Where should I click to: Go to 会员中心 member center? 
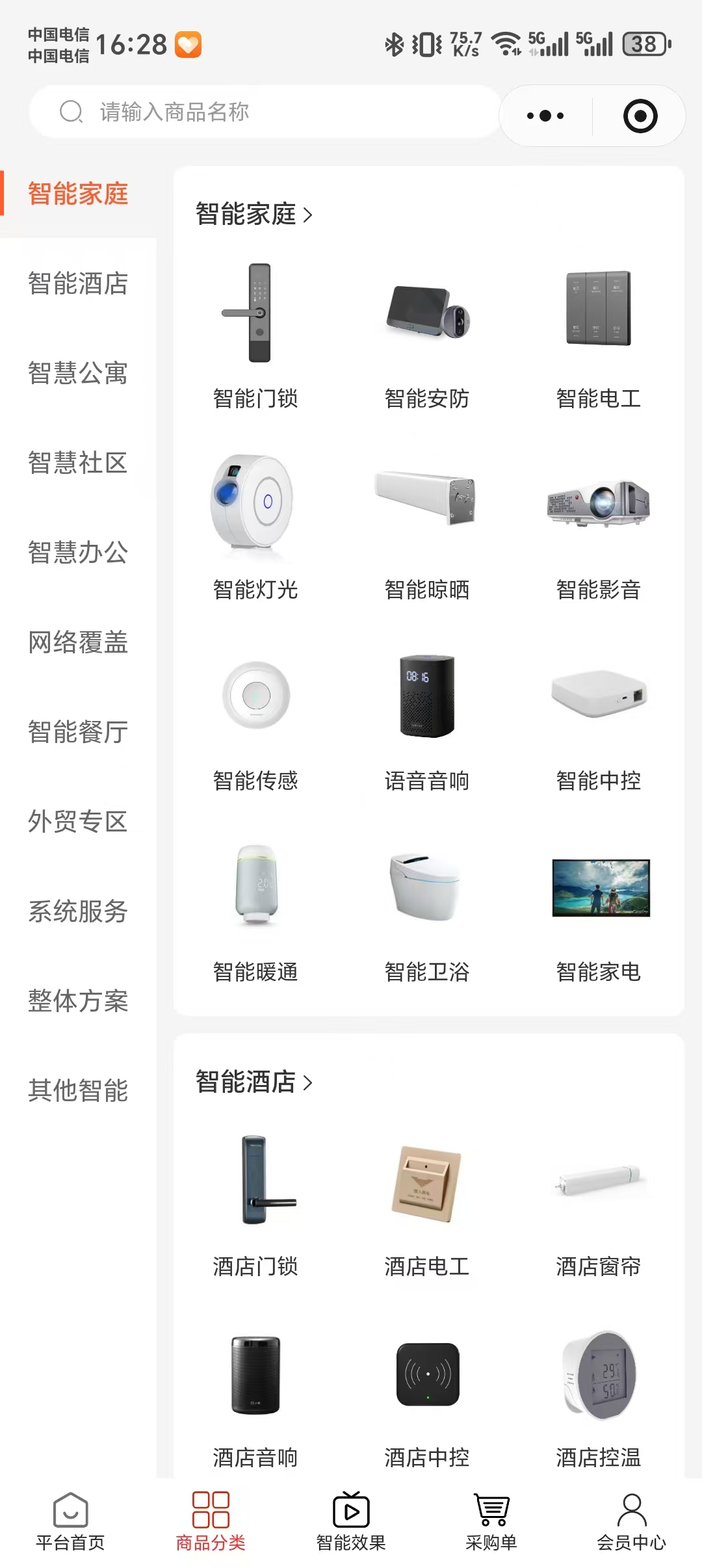point(632,1521)
